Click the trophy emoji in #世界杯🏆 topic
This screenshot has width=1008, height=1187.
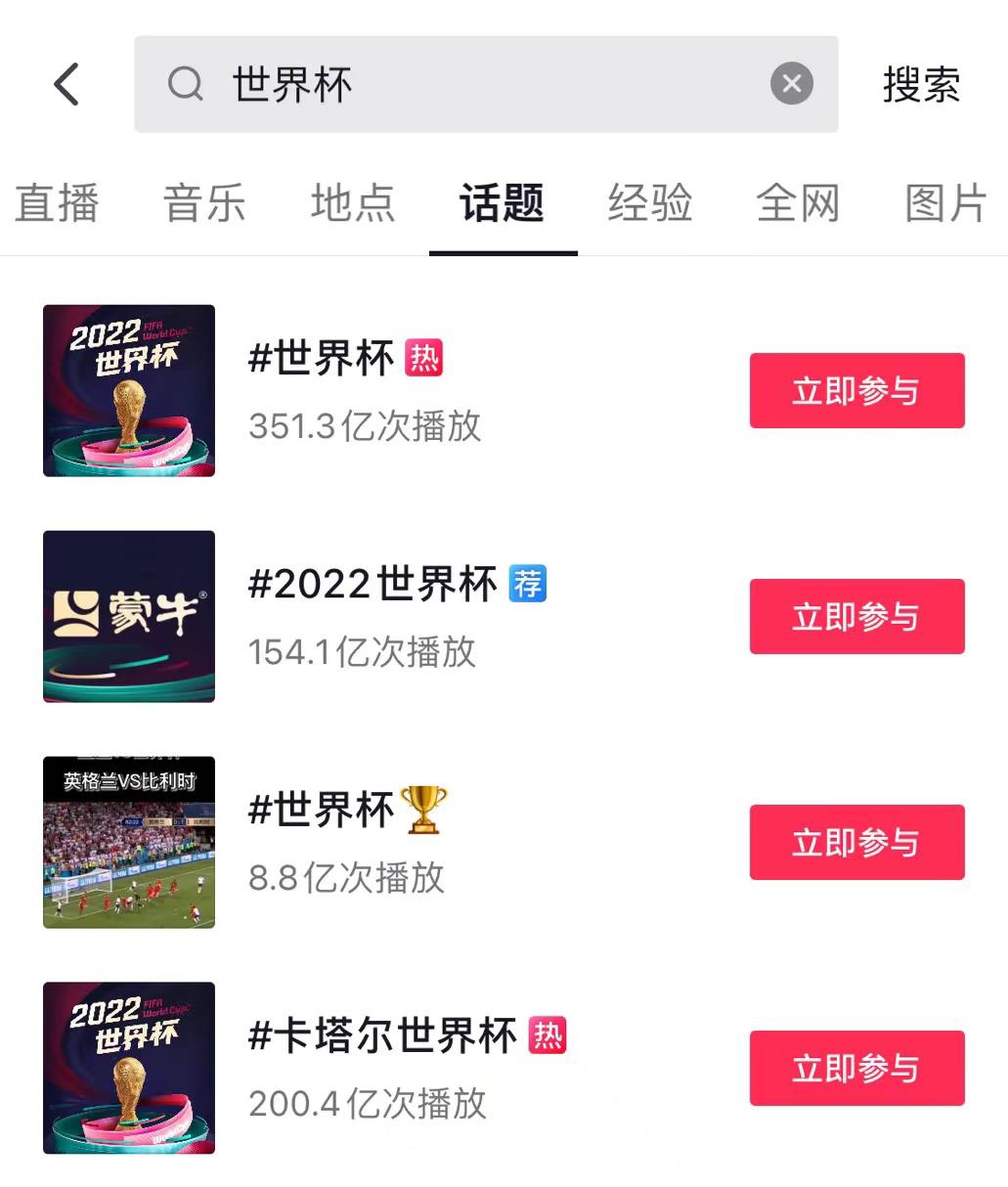pos(423,809)
